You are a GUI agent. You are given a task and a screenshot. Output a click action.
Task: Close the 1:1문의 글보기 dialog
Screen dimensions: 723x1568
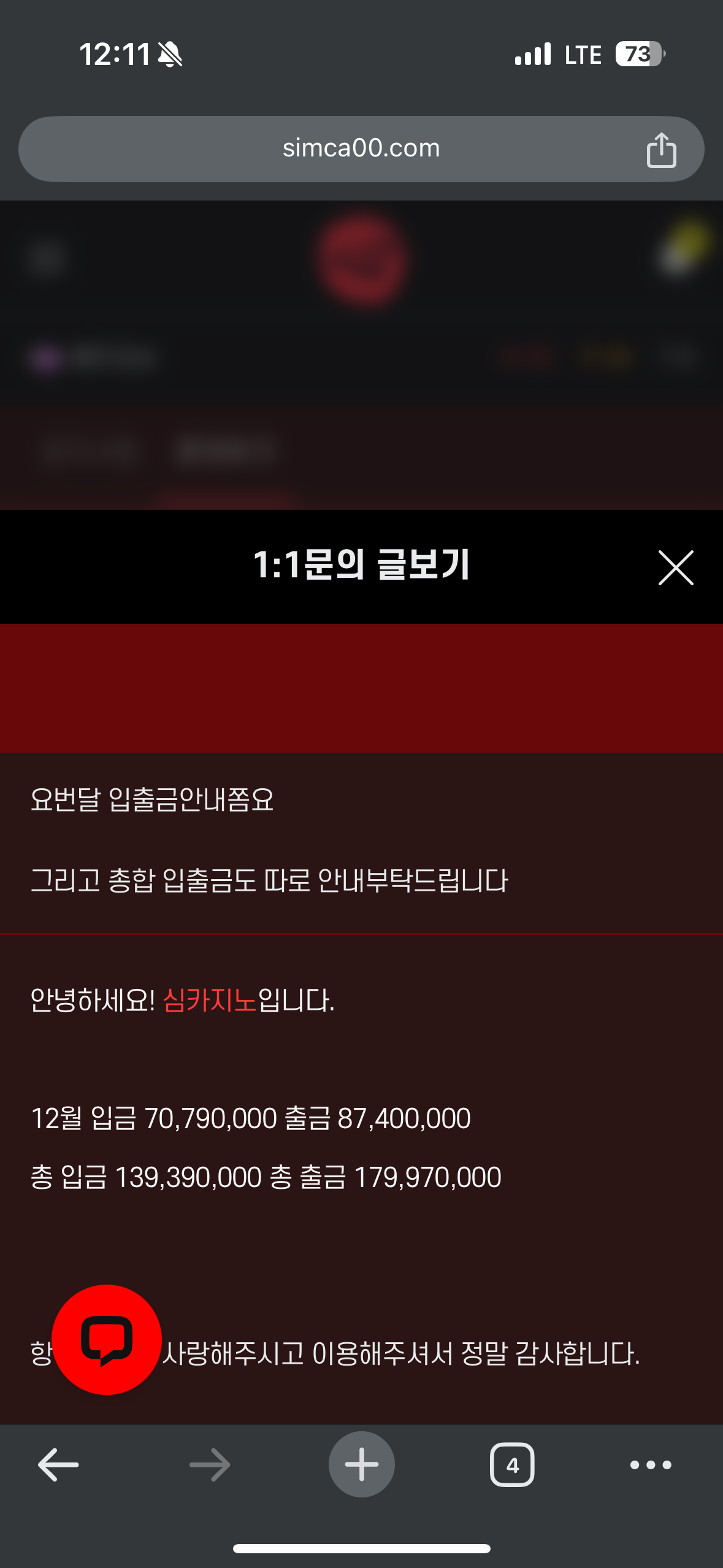point(675,567)
